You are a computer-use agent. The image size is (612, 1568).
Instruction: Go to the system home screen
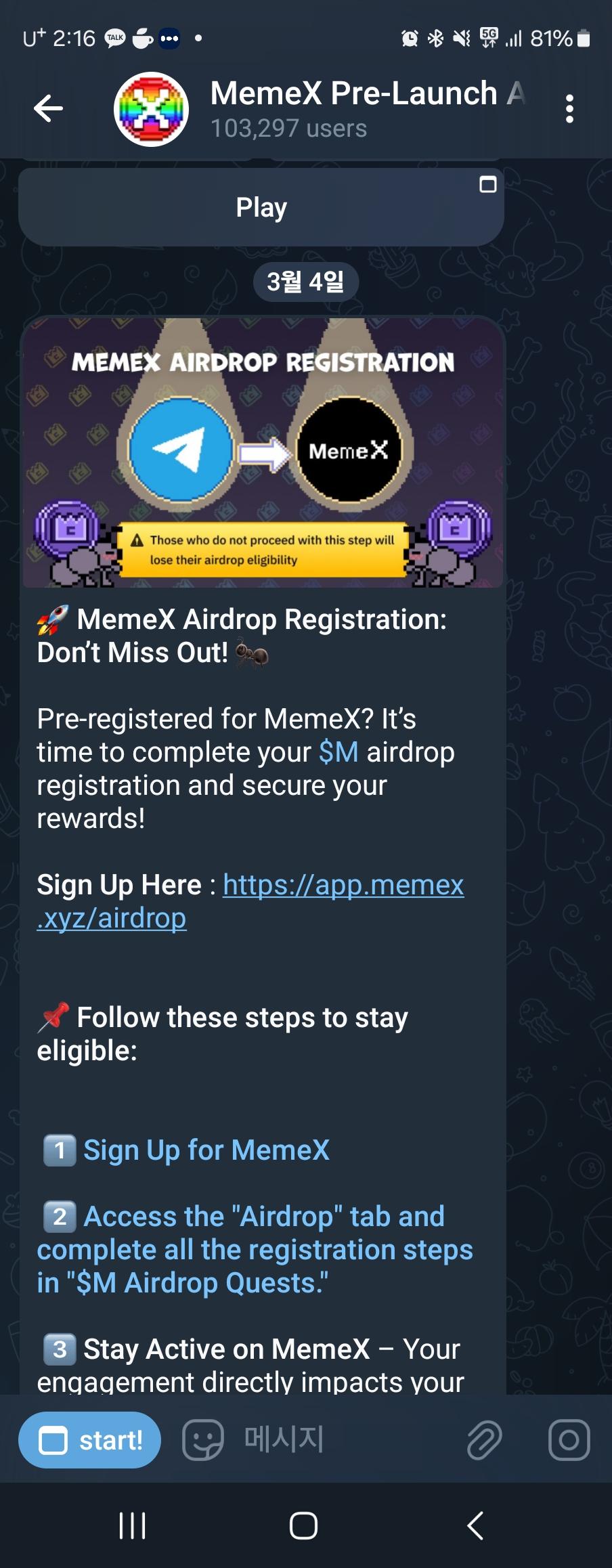[x=303, y=1526]
